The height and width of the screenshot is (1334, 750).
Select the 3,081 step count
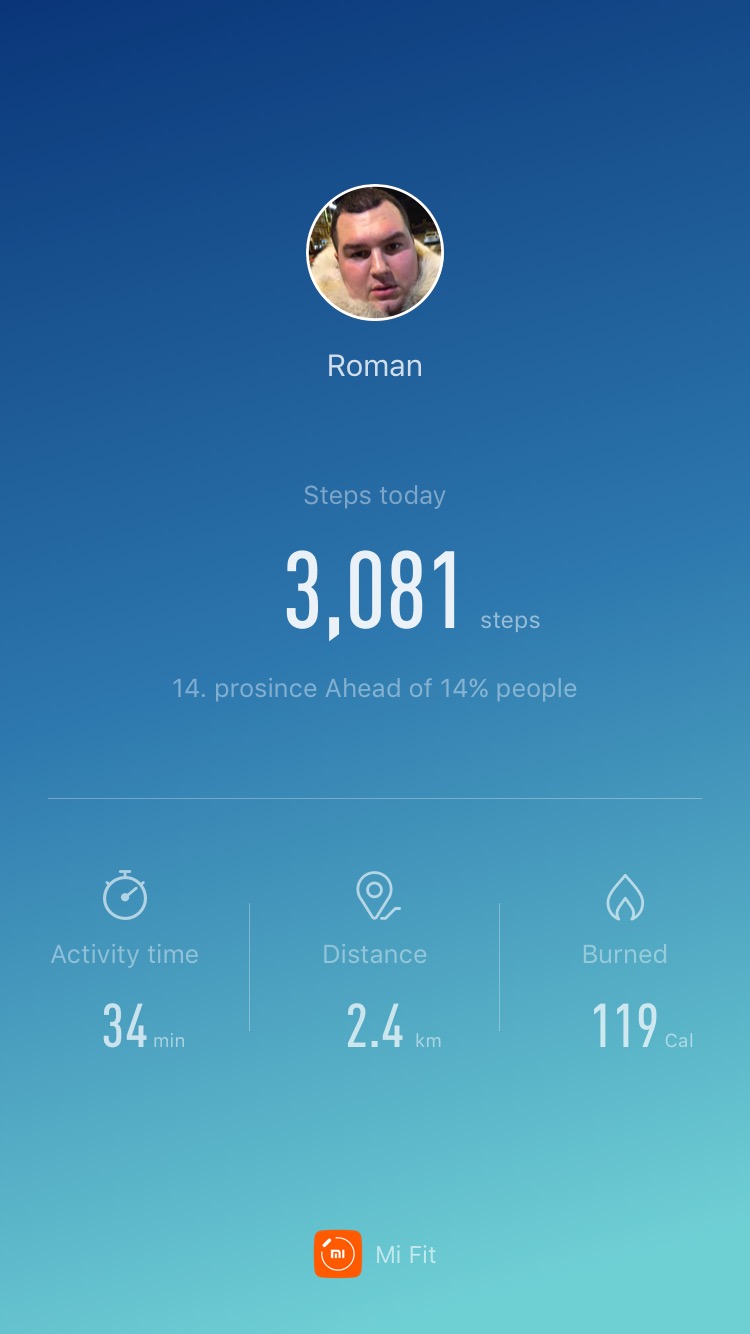point(374,588)
